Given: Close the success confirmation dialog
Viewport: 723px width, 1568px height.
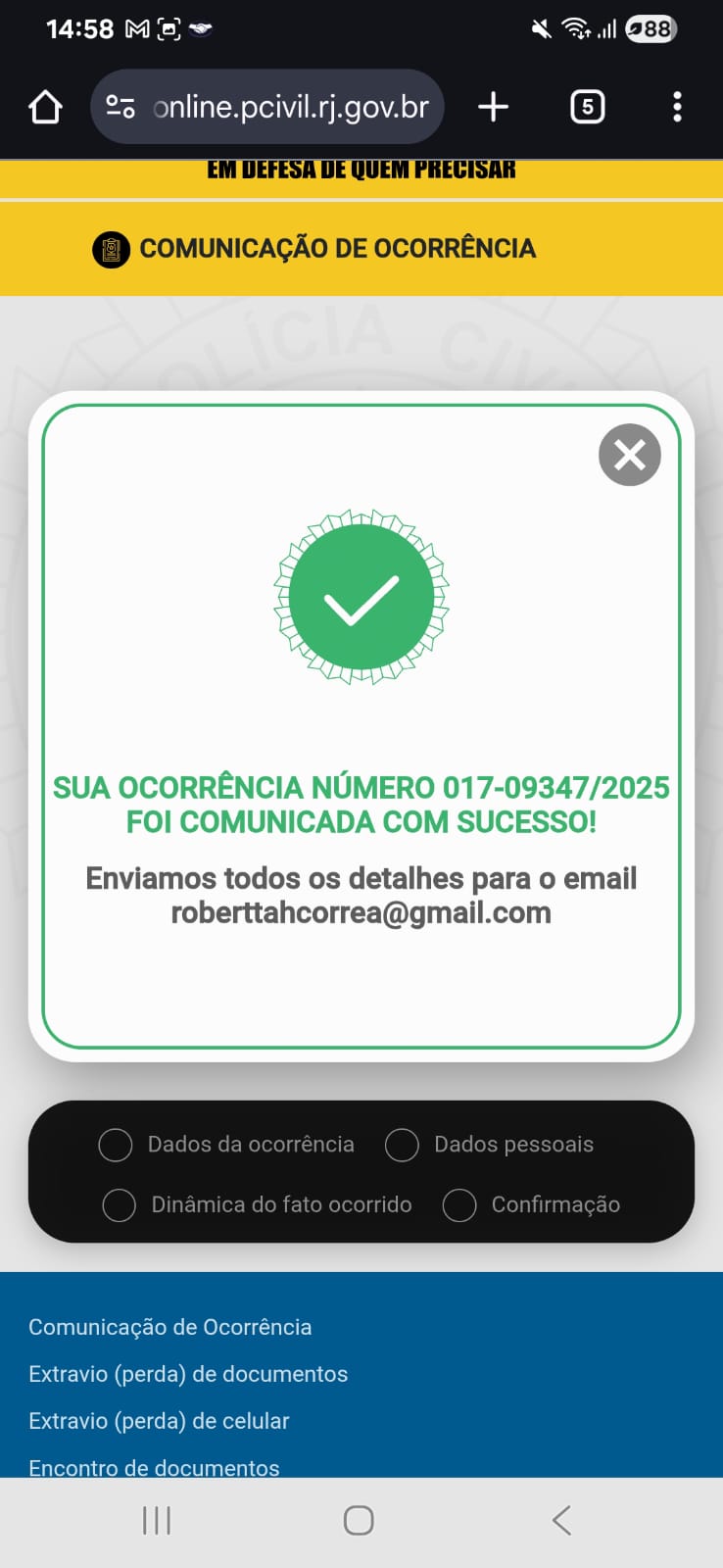Looking at the screenshot, I should tap(629, 455).
